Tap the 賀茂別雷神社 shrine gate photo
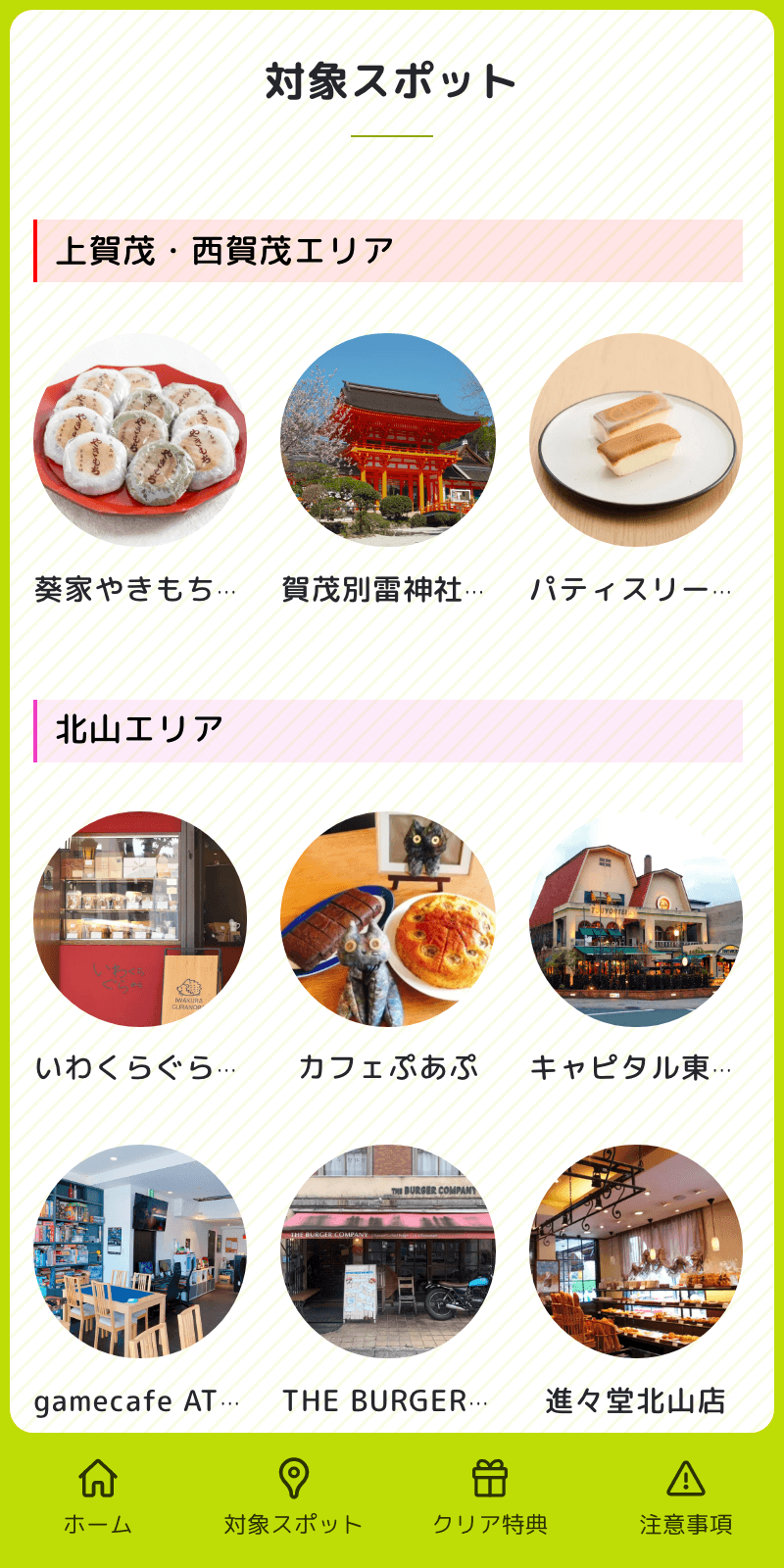 392,441
